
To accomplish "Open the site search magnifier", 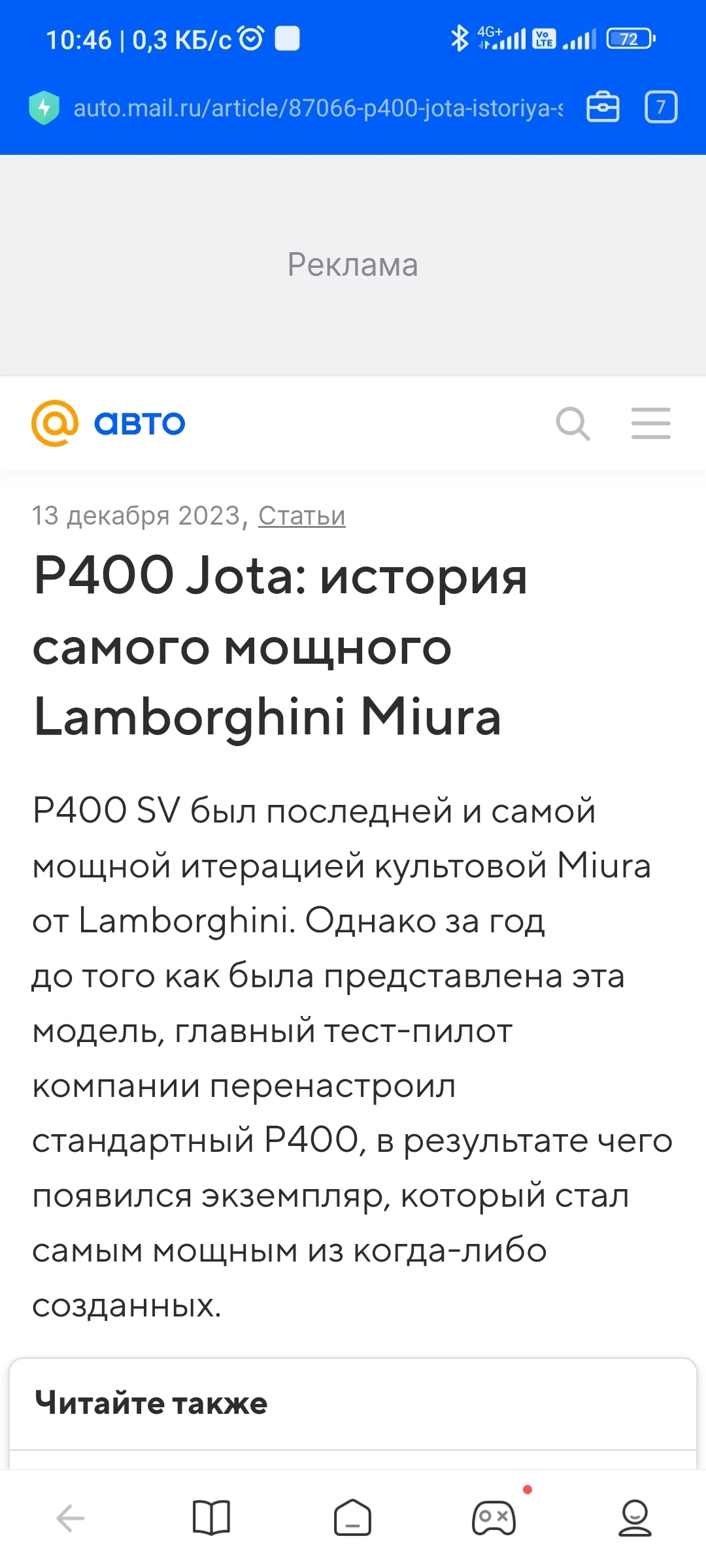I will coord(573,424).
